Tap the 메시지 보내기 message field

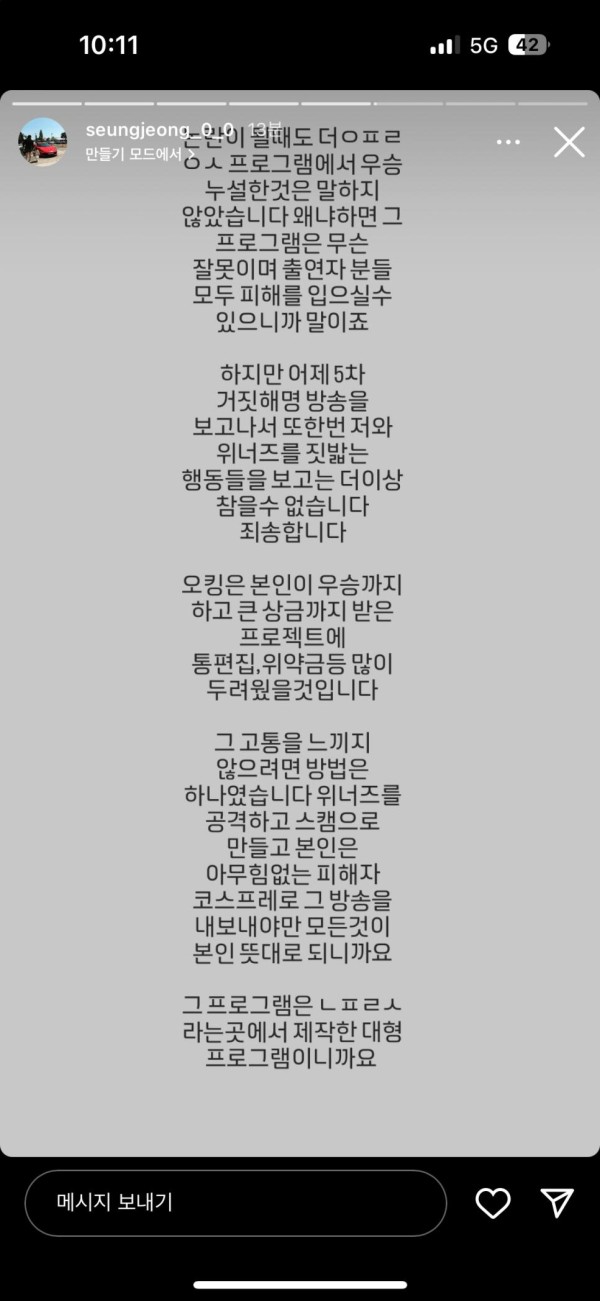point(235,1202)
